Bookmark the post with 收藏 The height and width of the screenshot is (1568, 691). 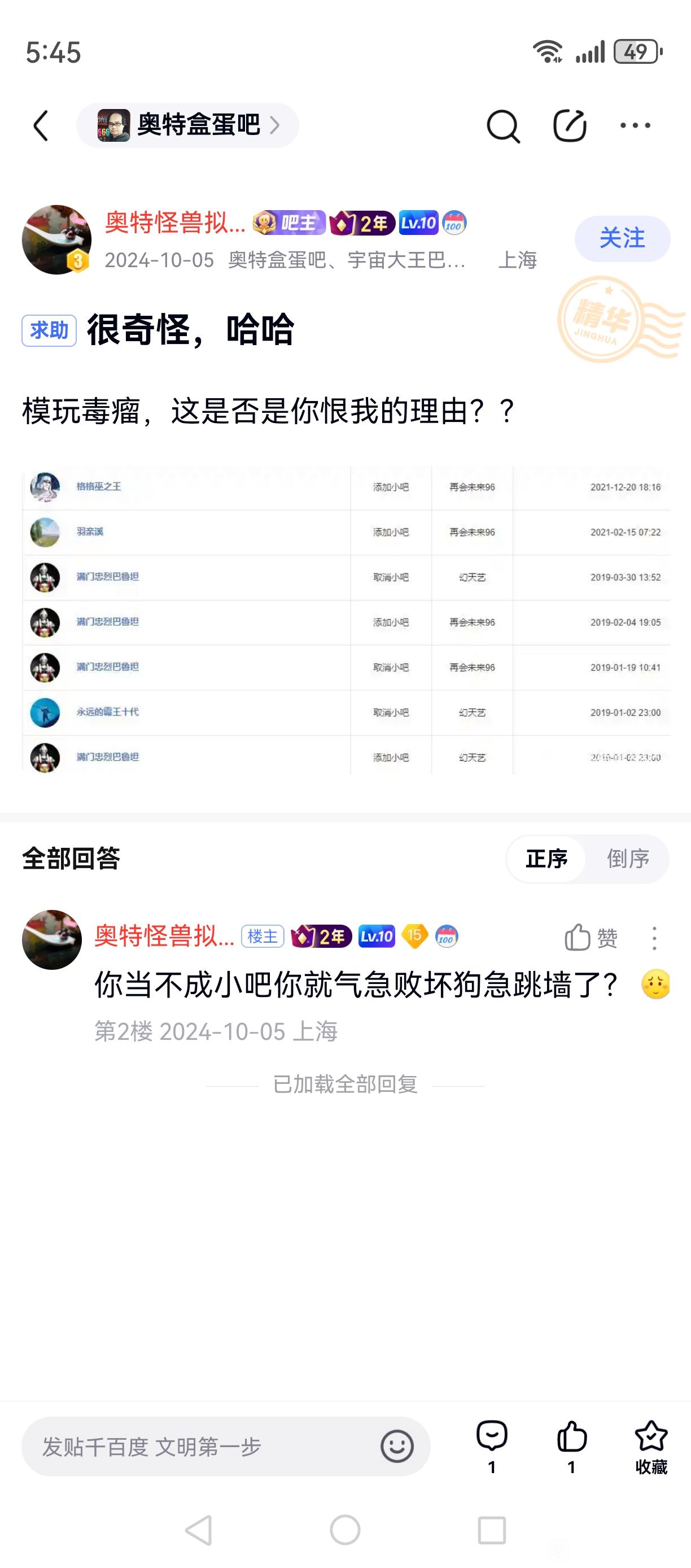(651, 1447)
